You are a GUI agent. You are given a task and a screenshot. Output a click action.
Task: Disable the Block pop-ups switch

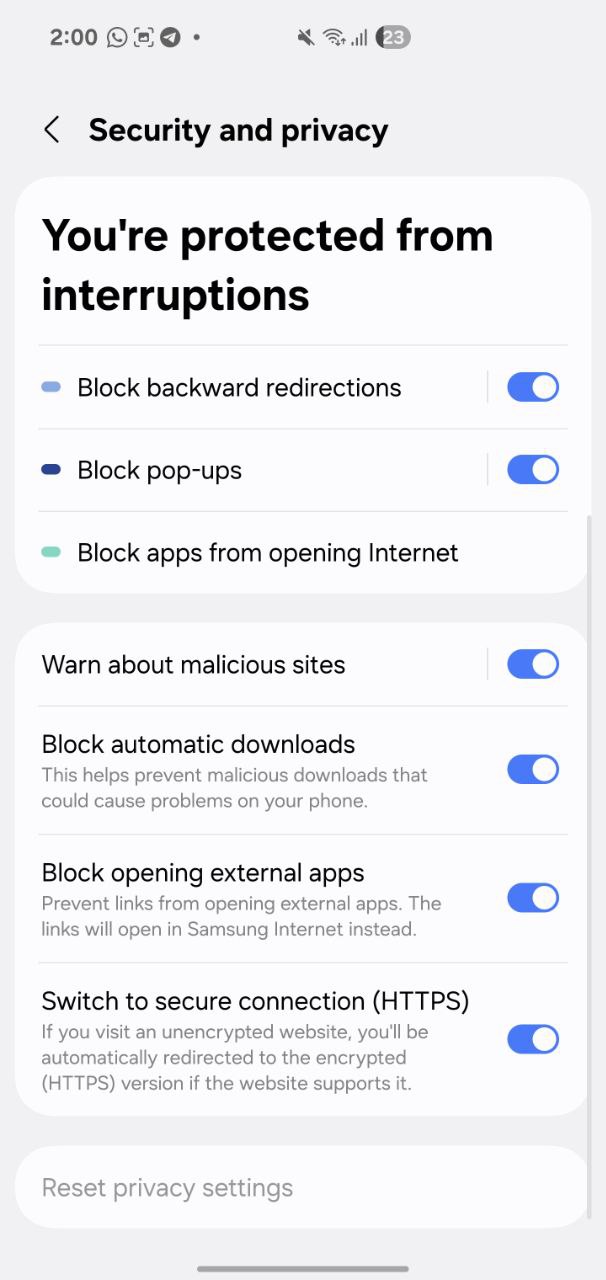pos(532,469)
